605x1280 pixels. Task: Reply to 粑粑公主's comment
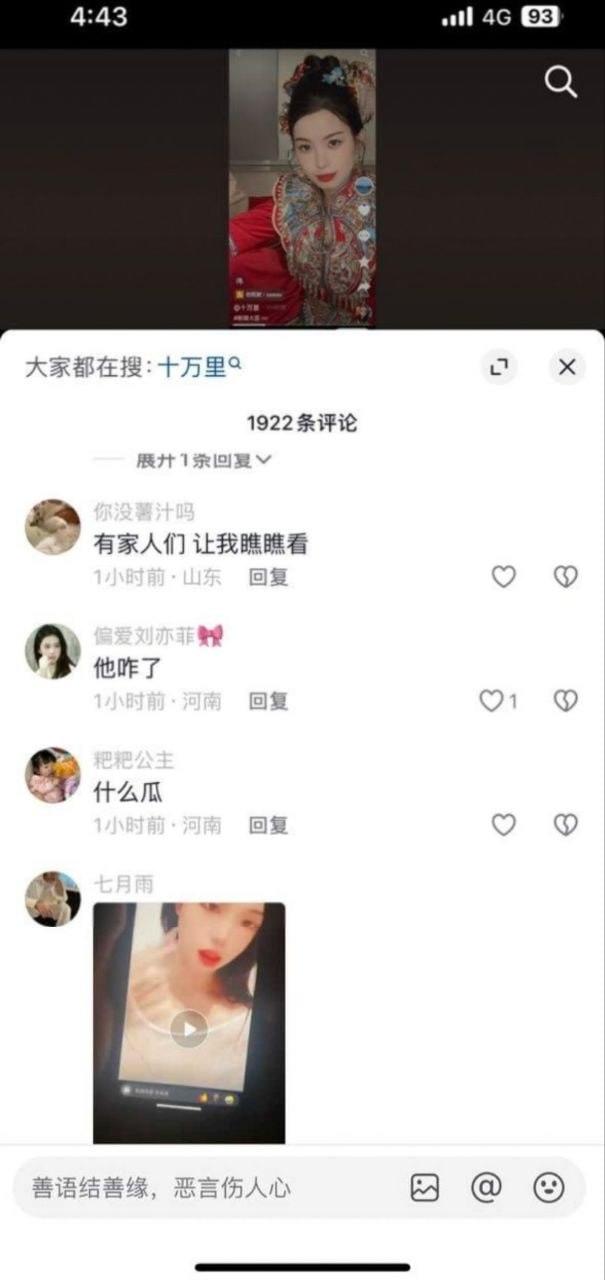pyautogui.click(x=268, y=825)
